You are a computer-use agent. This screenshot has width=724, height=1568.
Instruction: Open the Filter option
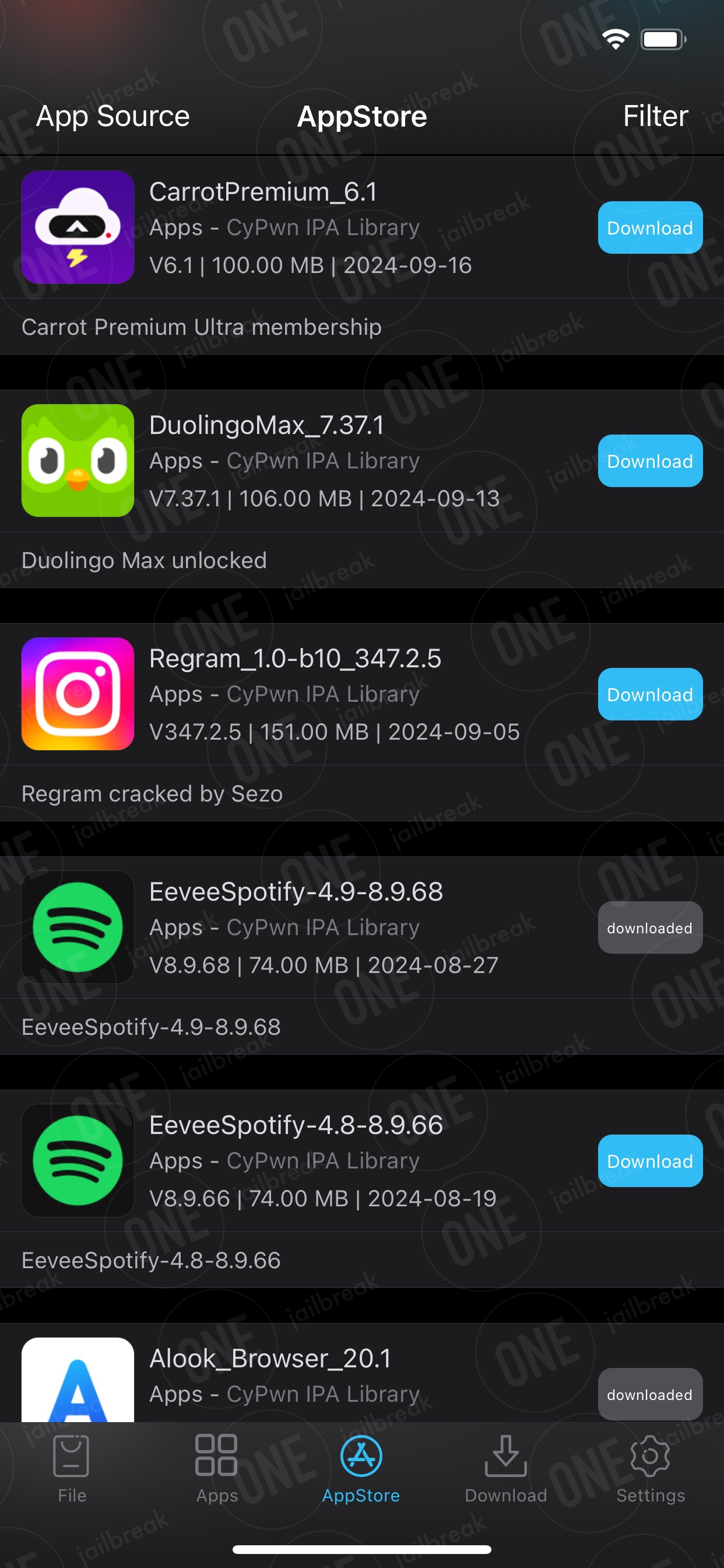[x=655, y=116]
